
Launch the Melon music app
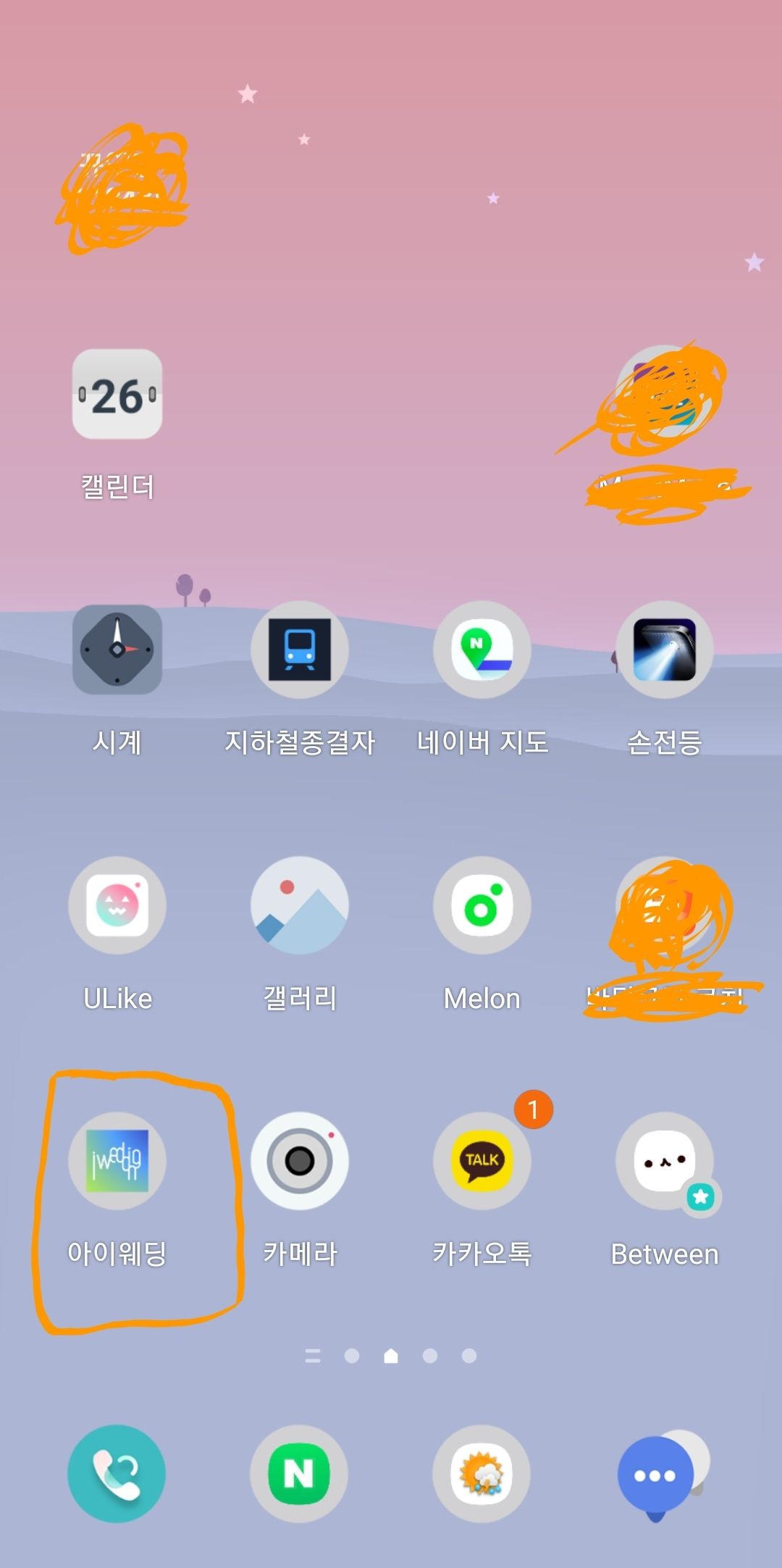pos(482,905)
